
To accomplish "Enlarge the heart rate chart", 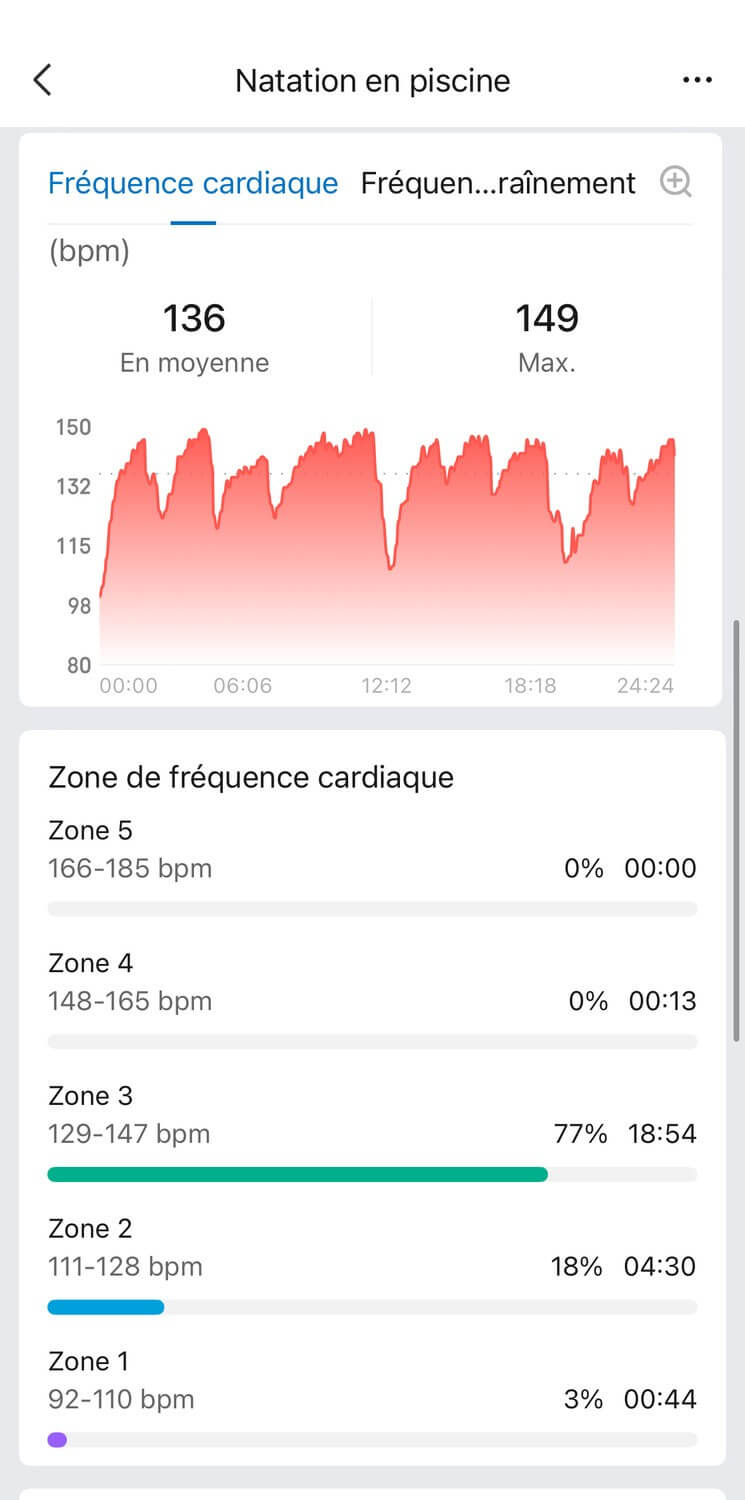I will pos(676,182).
